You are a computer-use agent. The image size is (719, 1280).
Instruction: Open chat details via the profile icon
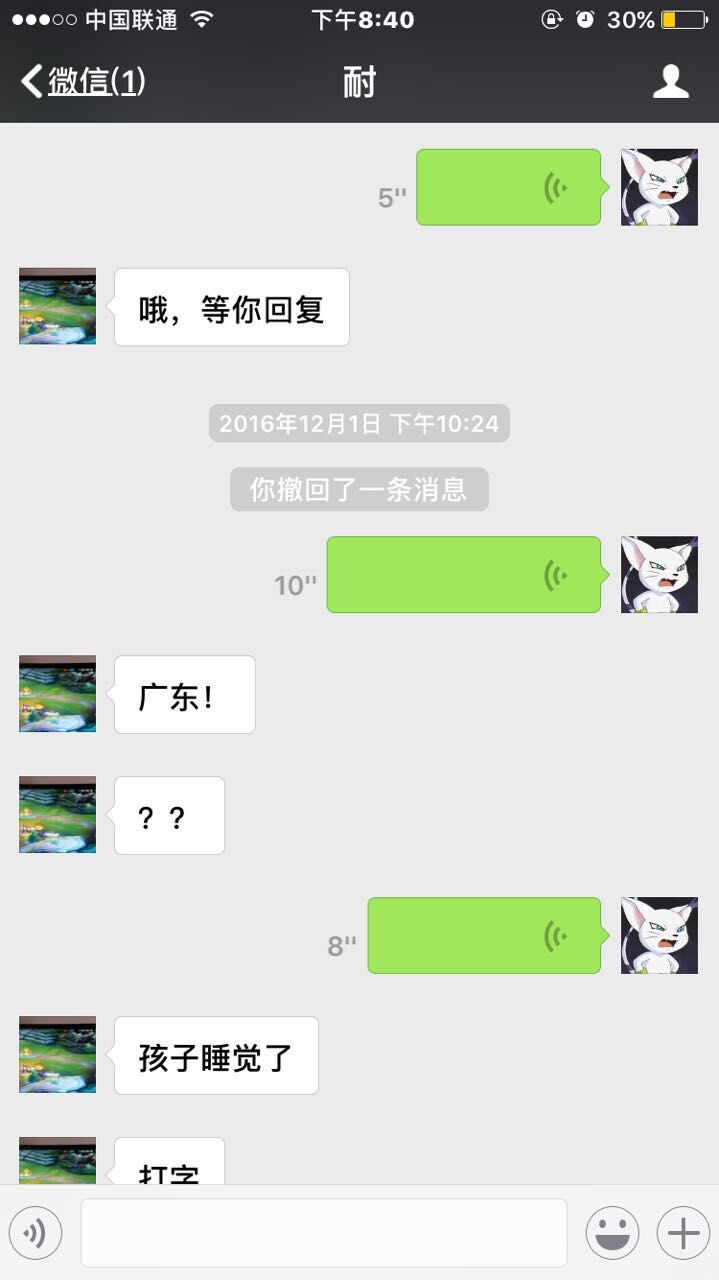[670, 82]
